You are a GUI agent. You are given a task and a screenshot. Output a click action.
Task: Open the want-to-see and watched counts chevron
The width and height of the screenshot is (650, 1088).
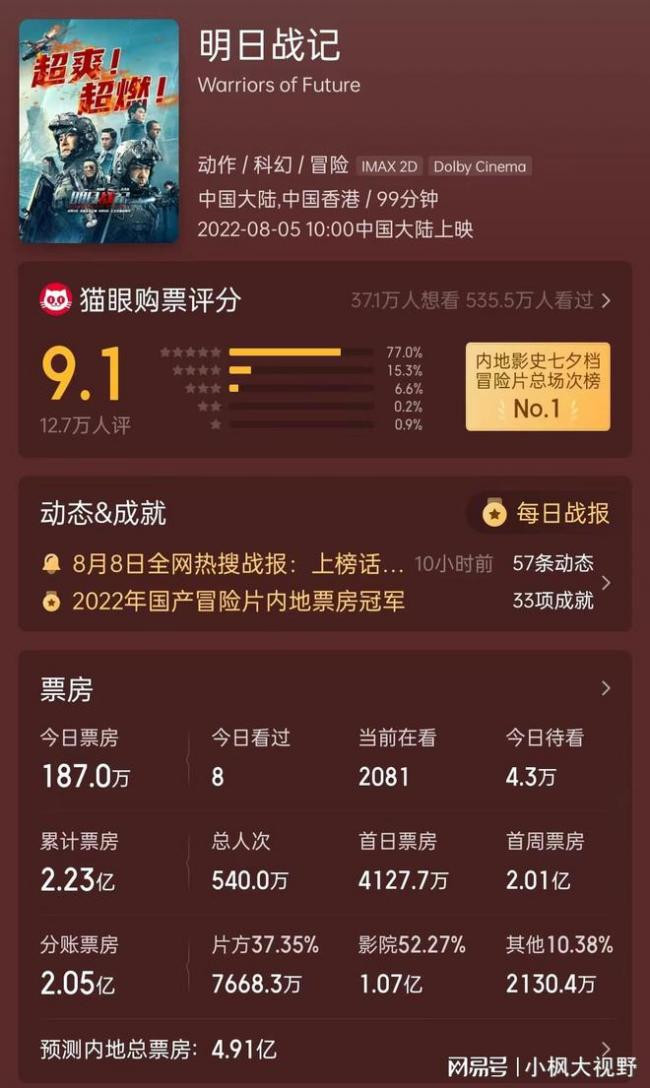tap(606, 300)
